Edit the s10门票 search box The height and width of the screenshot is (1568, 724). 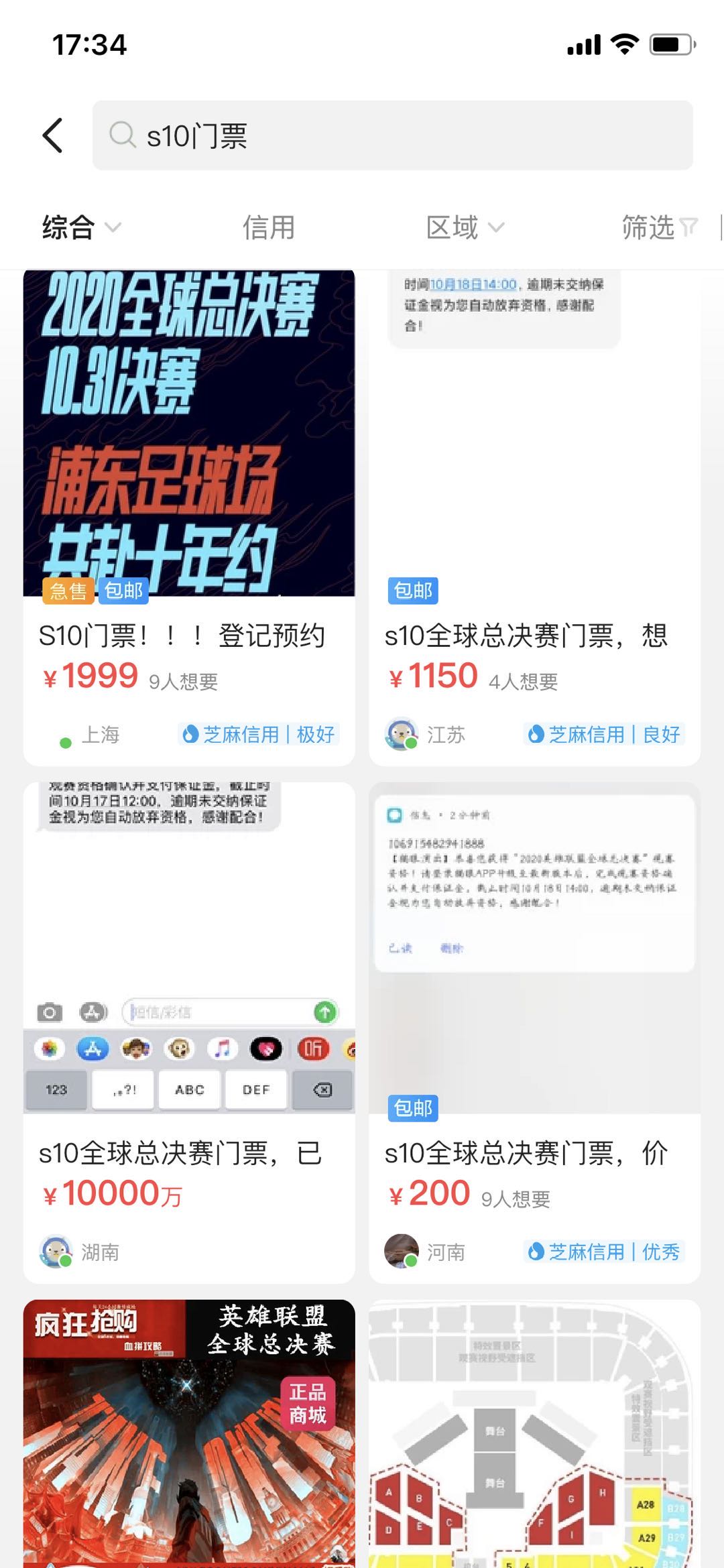click(392, 135)
